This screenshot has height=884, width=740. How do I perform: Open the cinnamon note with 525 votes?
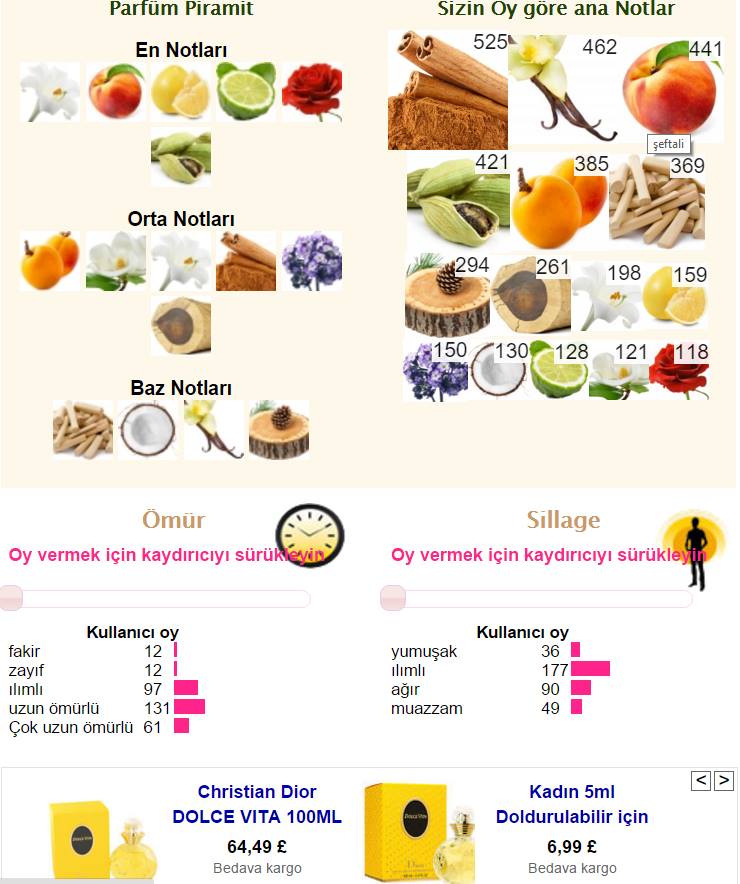[x=446, y=90]
